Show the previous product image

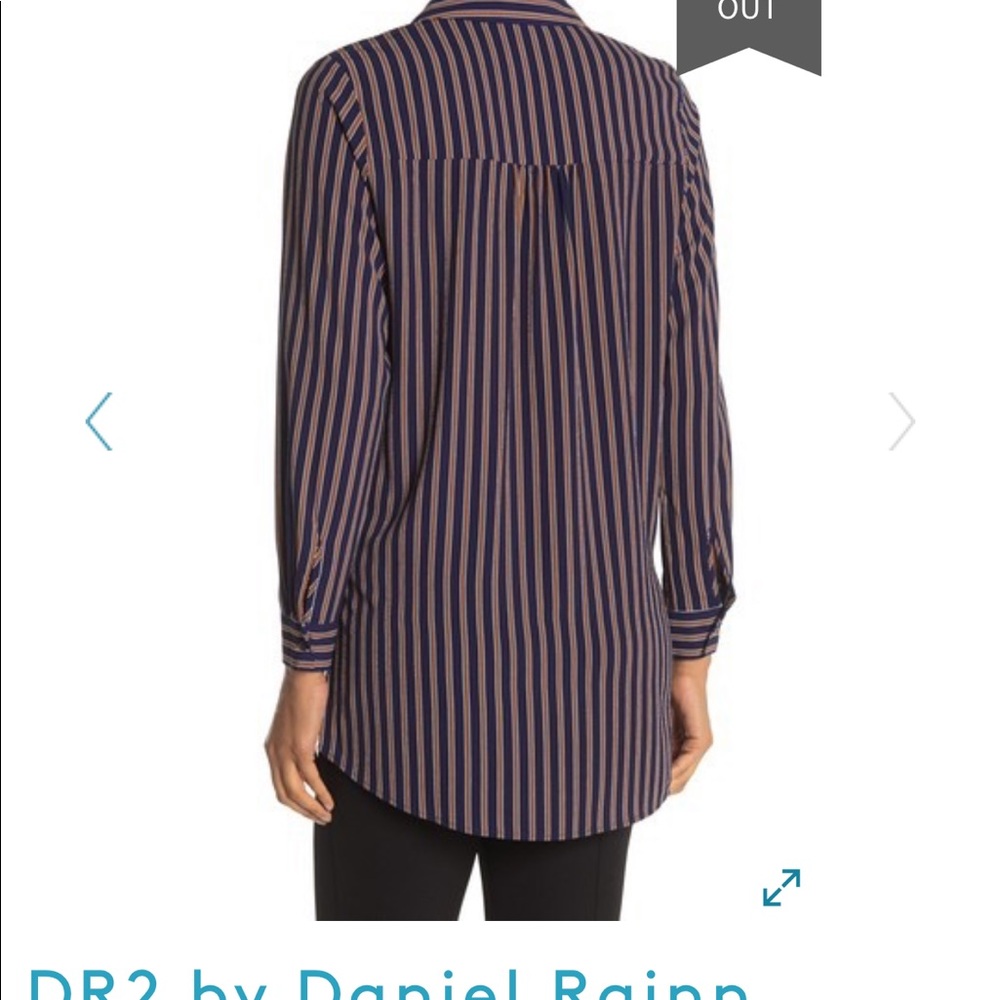[x=99, y=421]
